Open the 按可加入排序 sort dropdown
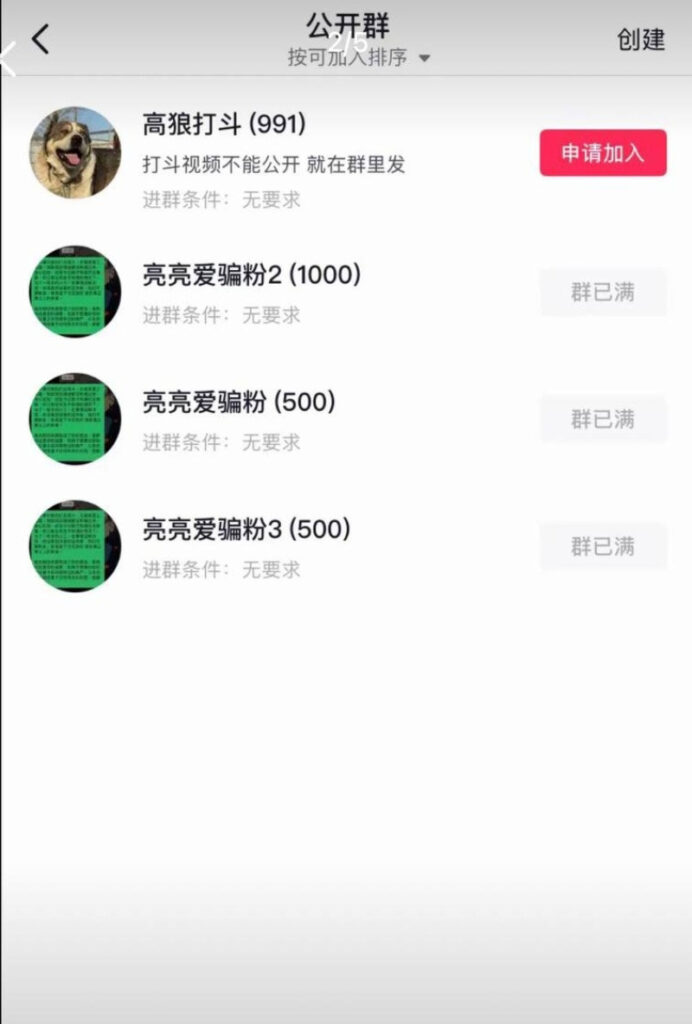 [x=358, y=58]
